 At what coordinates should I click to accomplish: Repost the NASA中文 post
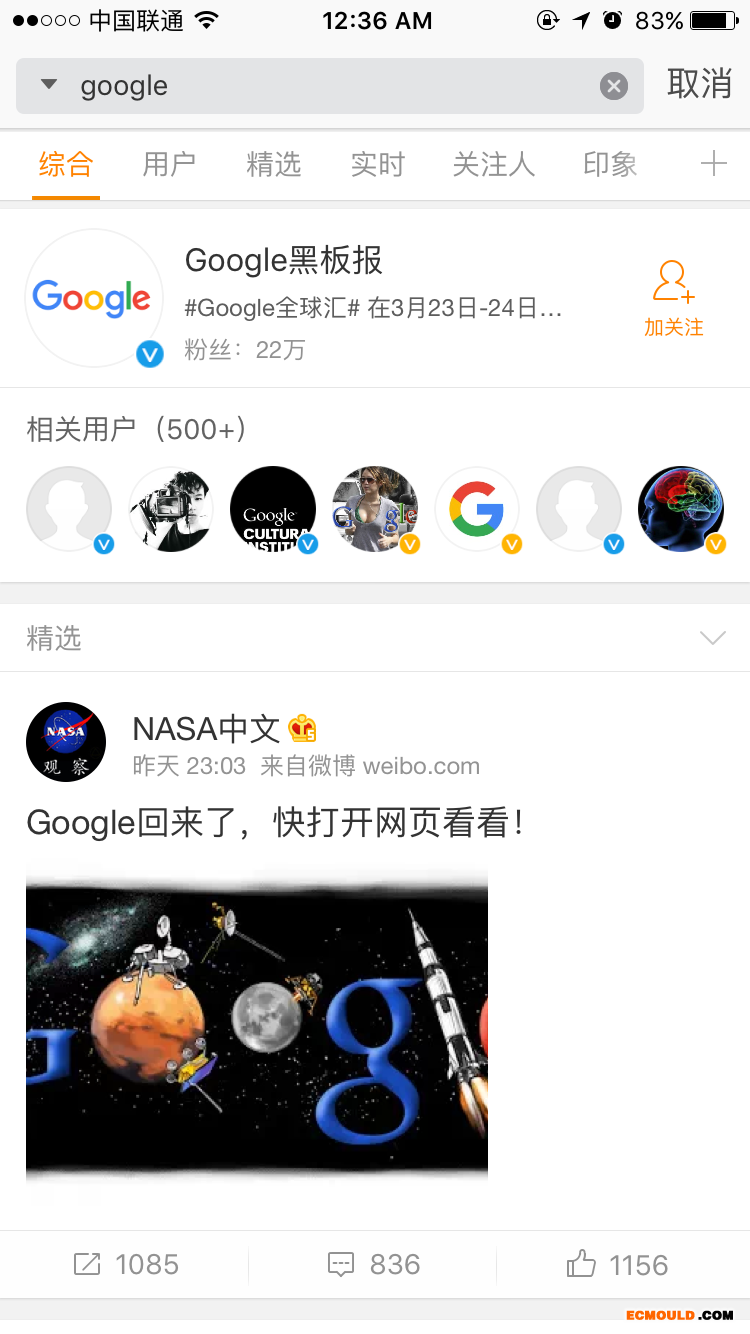(125, 1264)
